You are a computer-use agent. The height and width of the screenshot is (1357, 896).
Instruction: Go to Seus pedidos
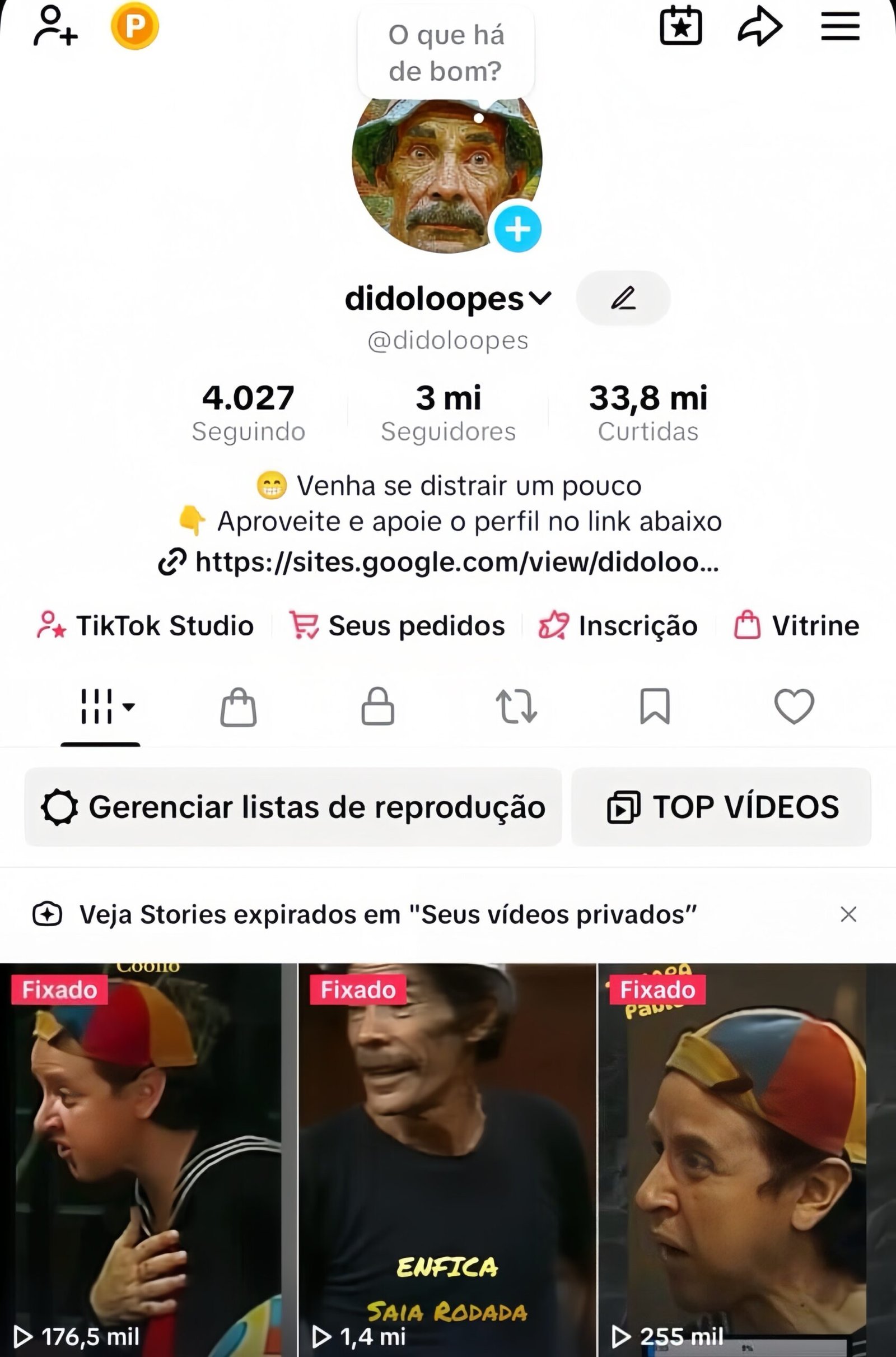tap(398, 625)
